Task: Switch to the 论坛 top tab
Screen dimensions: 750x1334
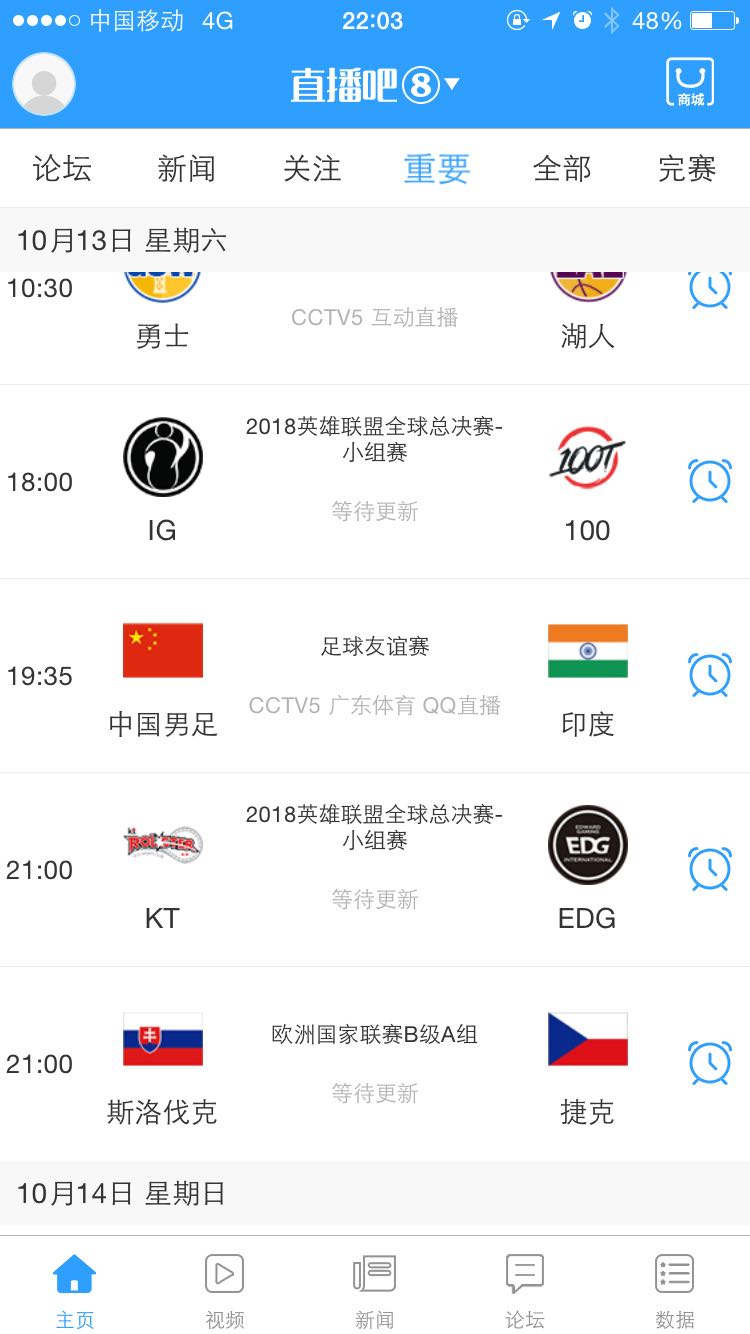Action: pos(62,169)
